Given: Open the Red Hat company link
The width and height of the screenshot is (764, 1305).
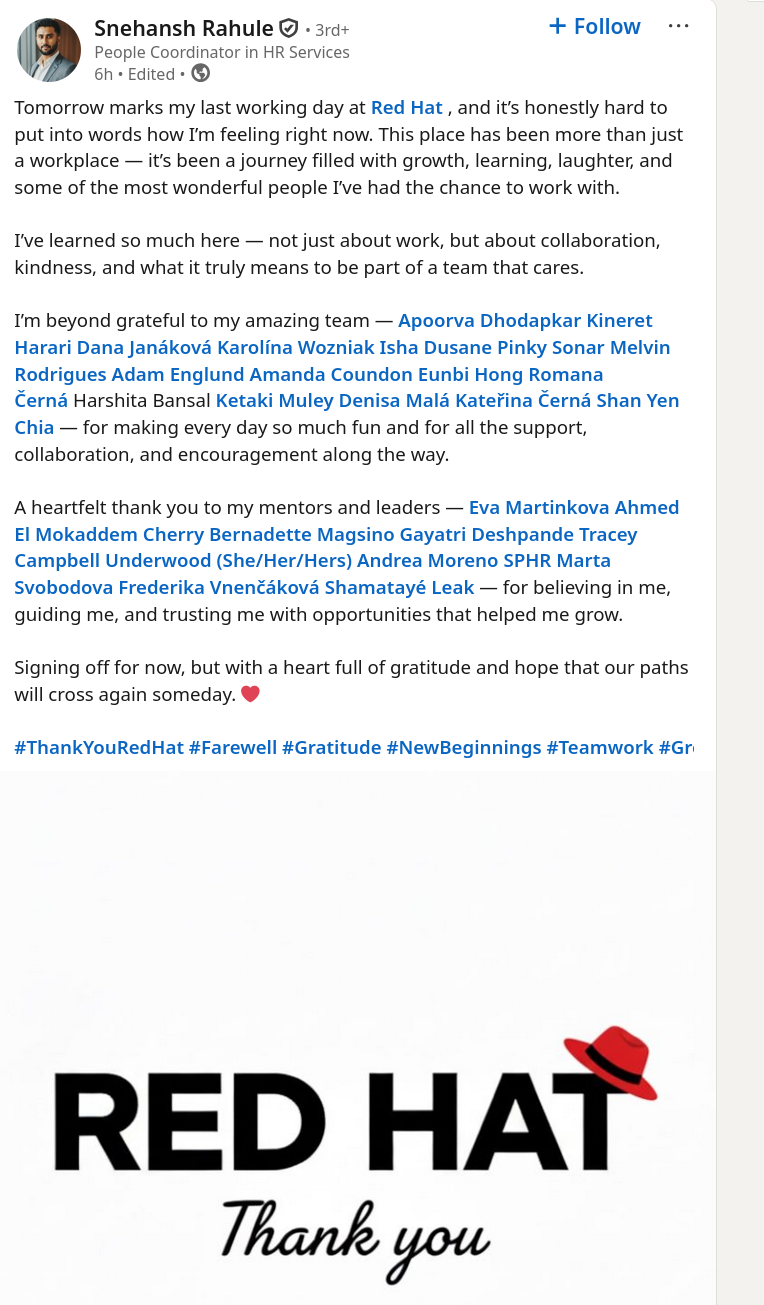Looking at the screenshot, I should point(406,107).
